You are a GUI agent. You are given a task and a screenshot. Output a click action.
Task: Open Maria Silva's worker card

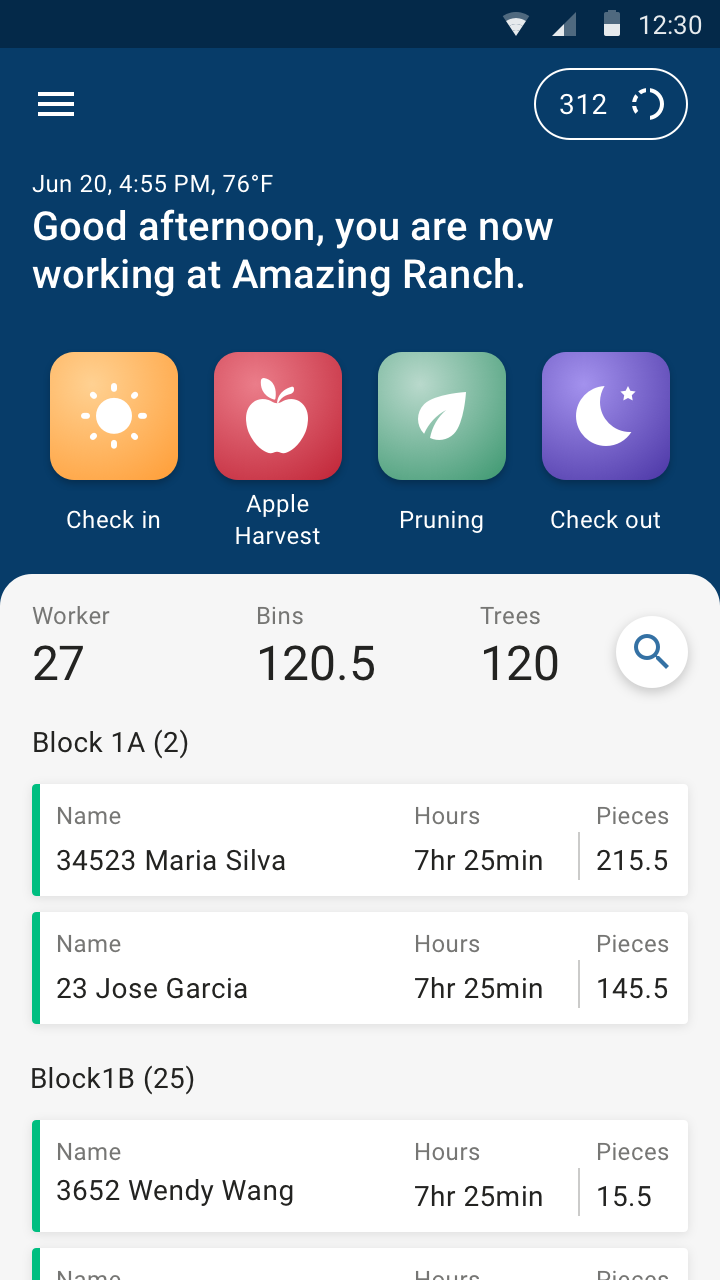[360, 840]
